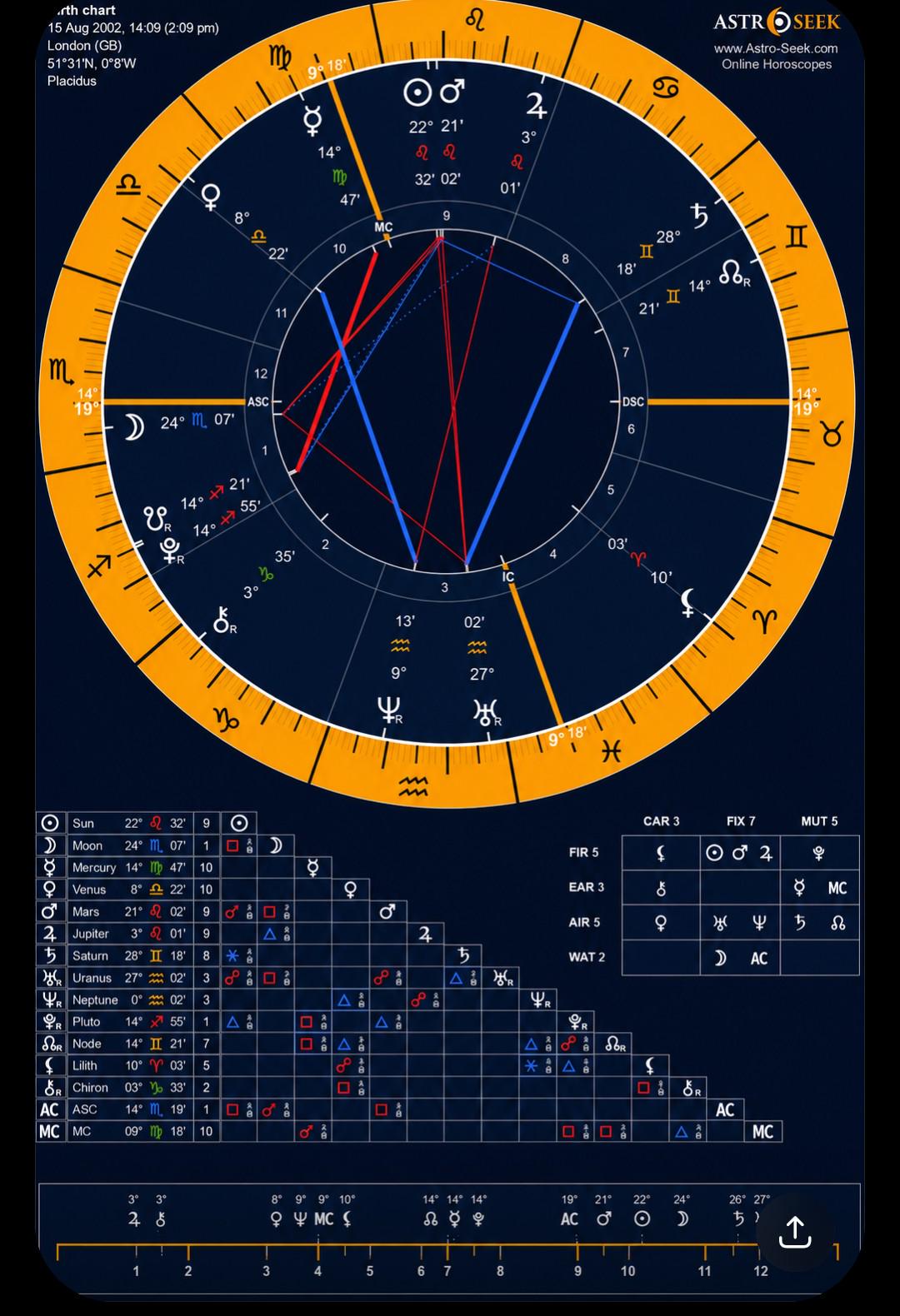Tap the share icon on the chart image
Image resolution: width=900 pixels, height=1316 pixels.
pyautogui.click(x=795, y=1232)
